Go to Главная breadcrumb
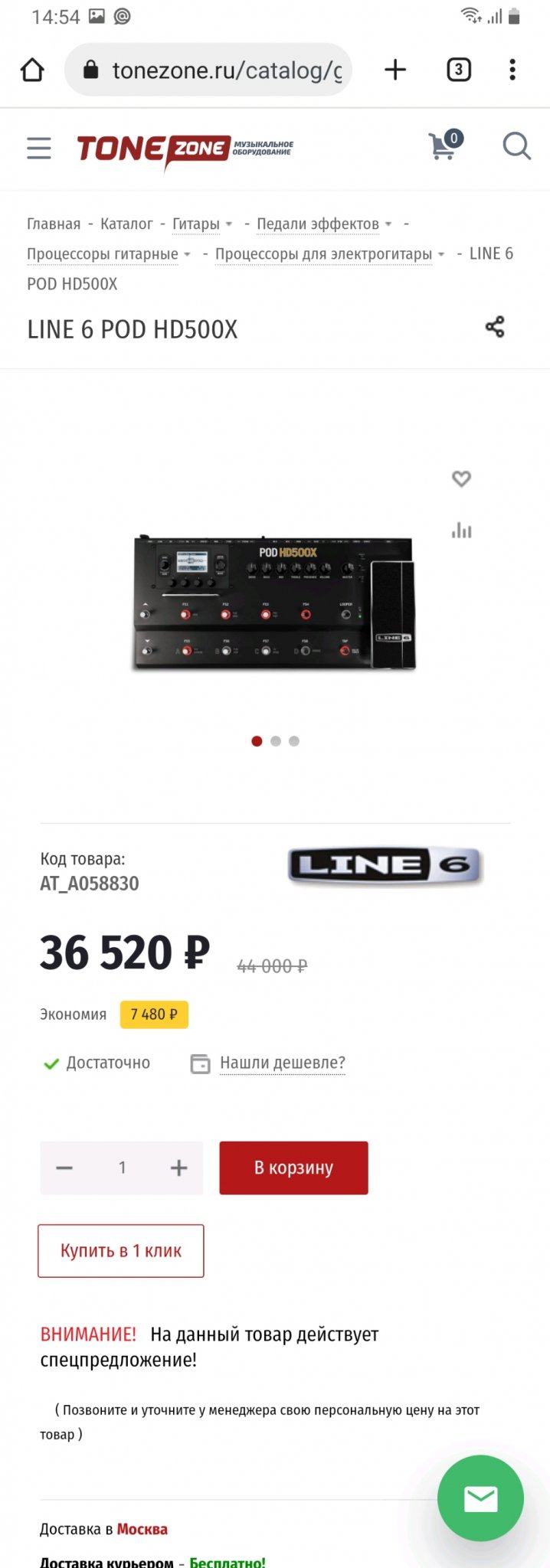 click(54, 224)
